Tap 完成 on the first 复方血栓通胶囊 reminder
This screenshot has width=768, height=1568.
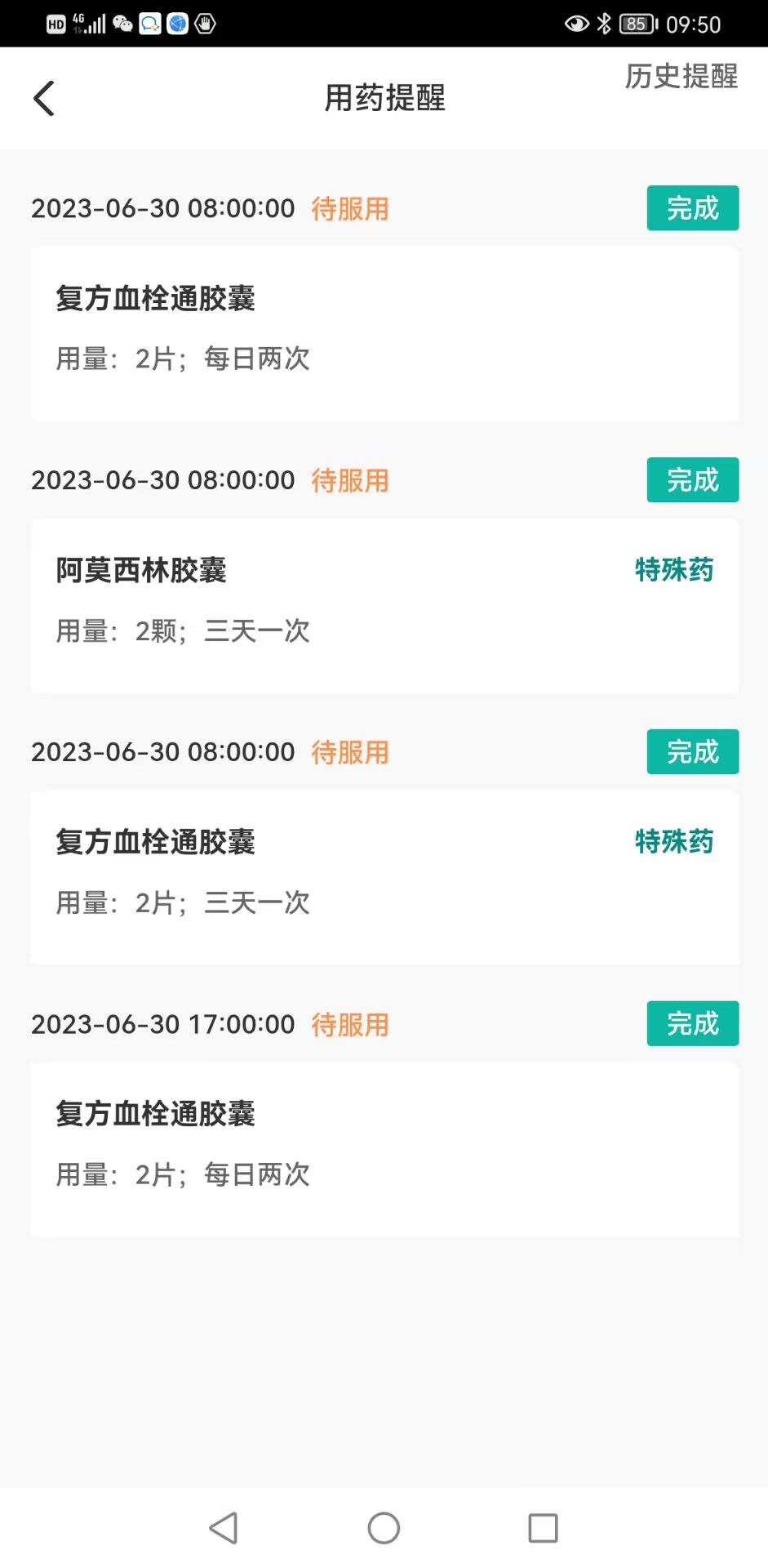click(x=691, y=208)
